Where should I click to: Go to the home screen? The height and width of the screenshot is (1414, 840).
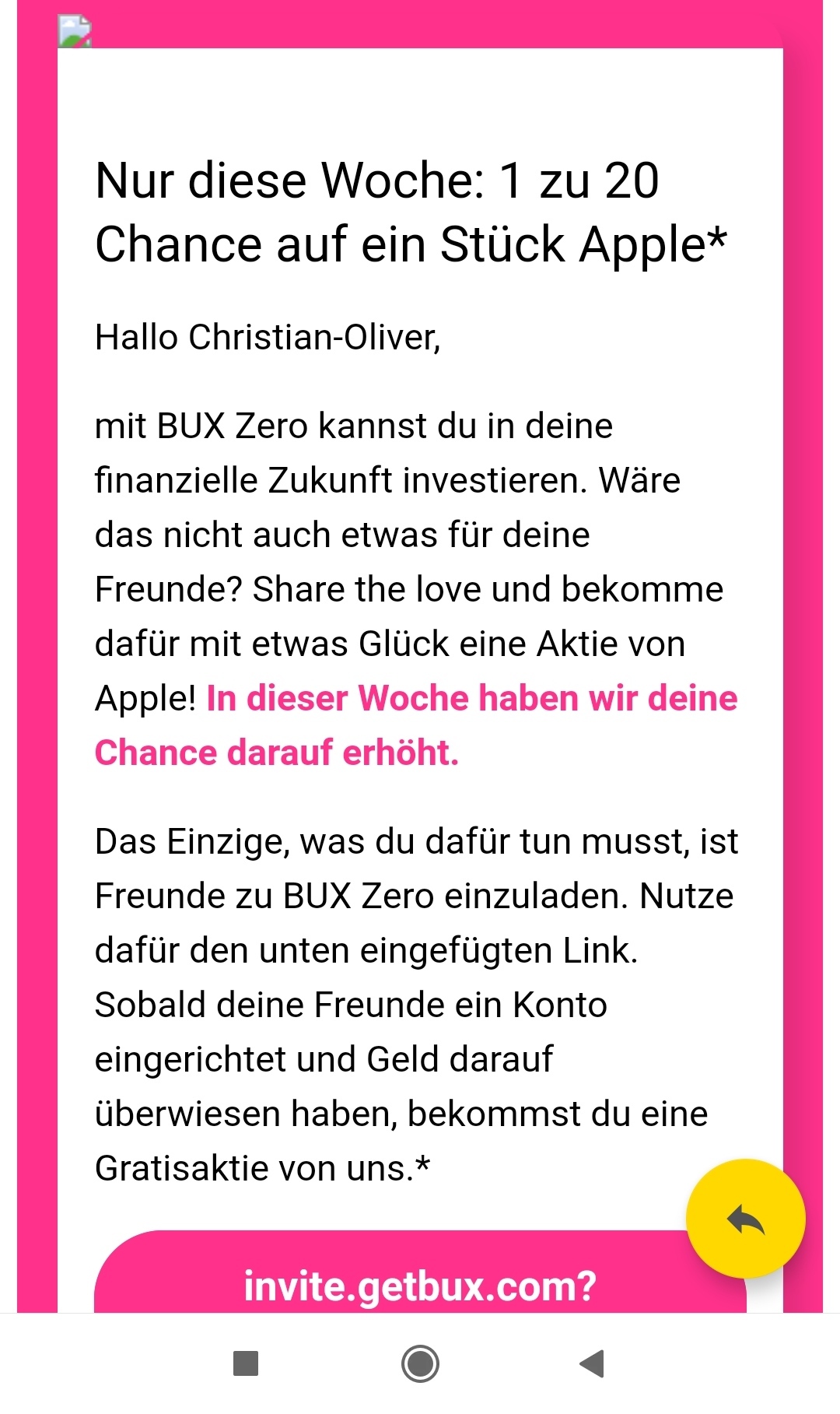pos(420,1363)
